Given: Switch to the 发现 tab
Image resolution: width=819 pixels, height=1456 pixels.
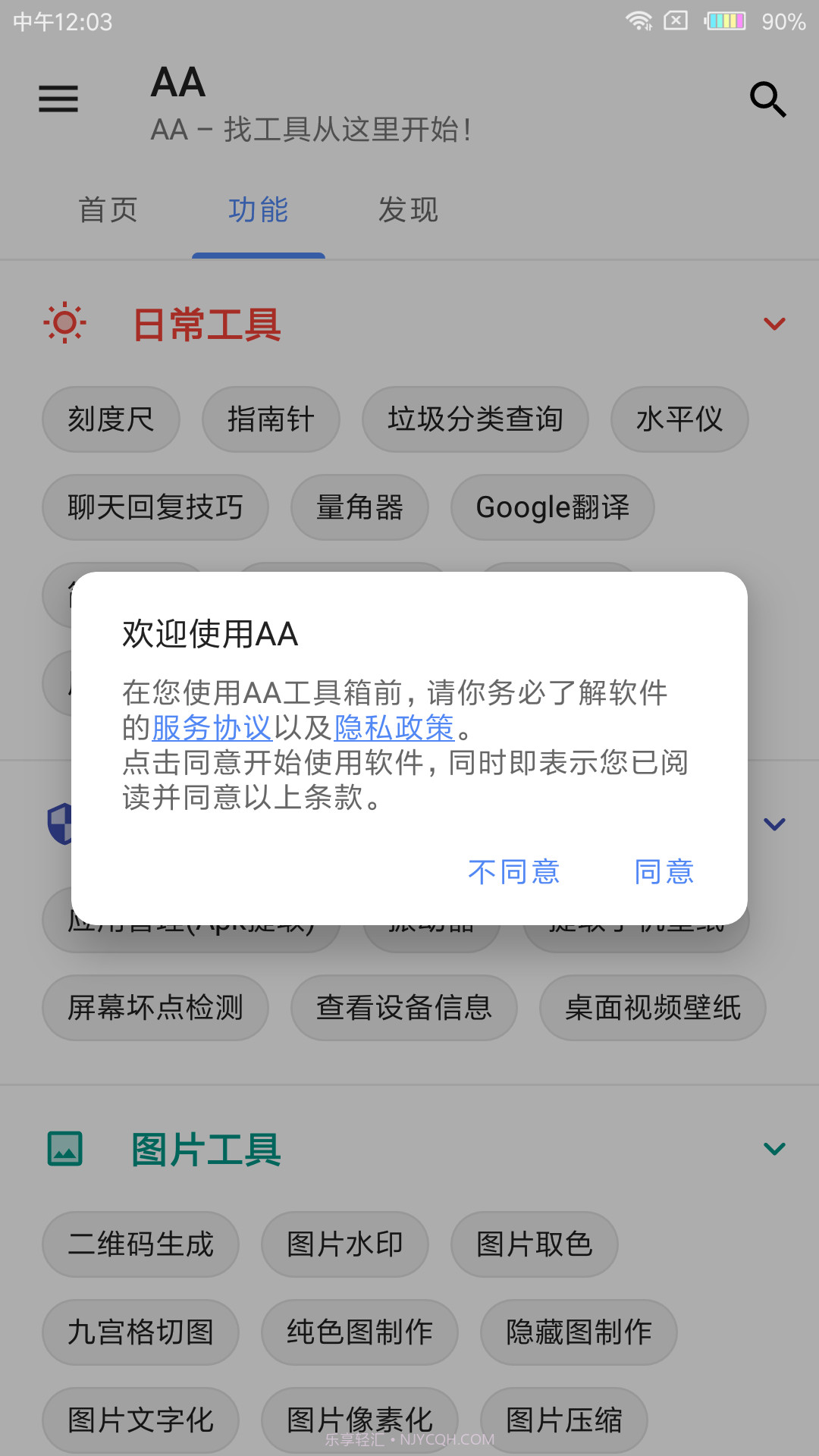Looking at the screenshot, I should point(409,211).
